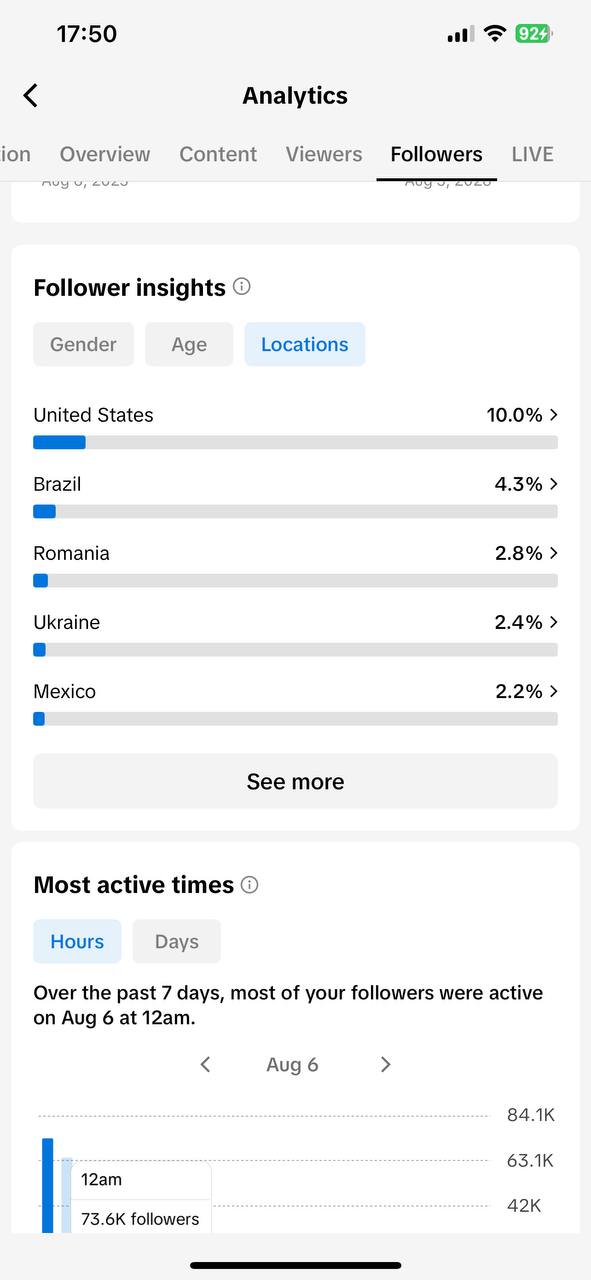Viewport: 591px width, 1280px height.
Task: Show info about Most active times
Action: (x=250, y=885)
